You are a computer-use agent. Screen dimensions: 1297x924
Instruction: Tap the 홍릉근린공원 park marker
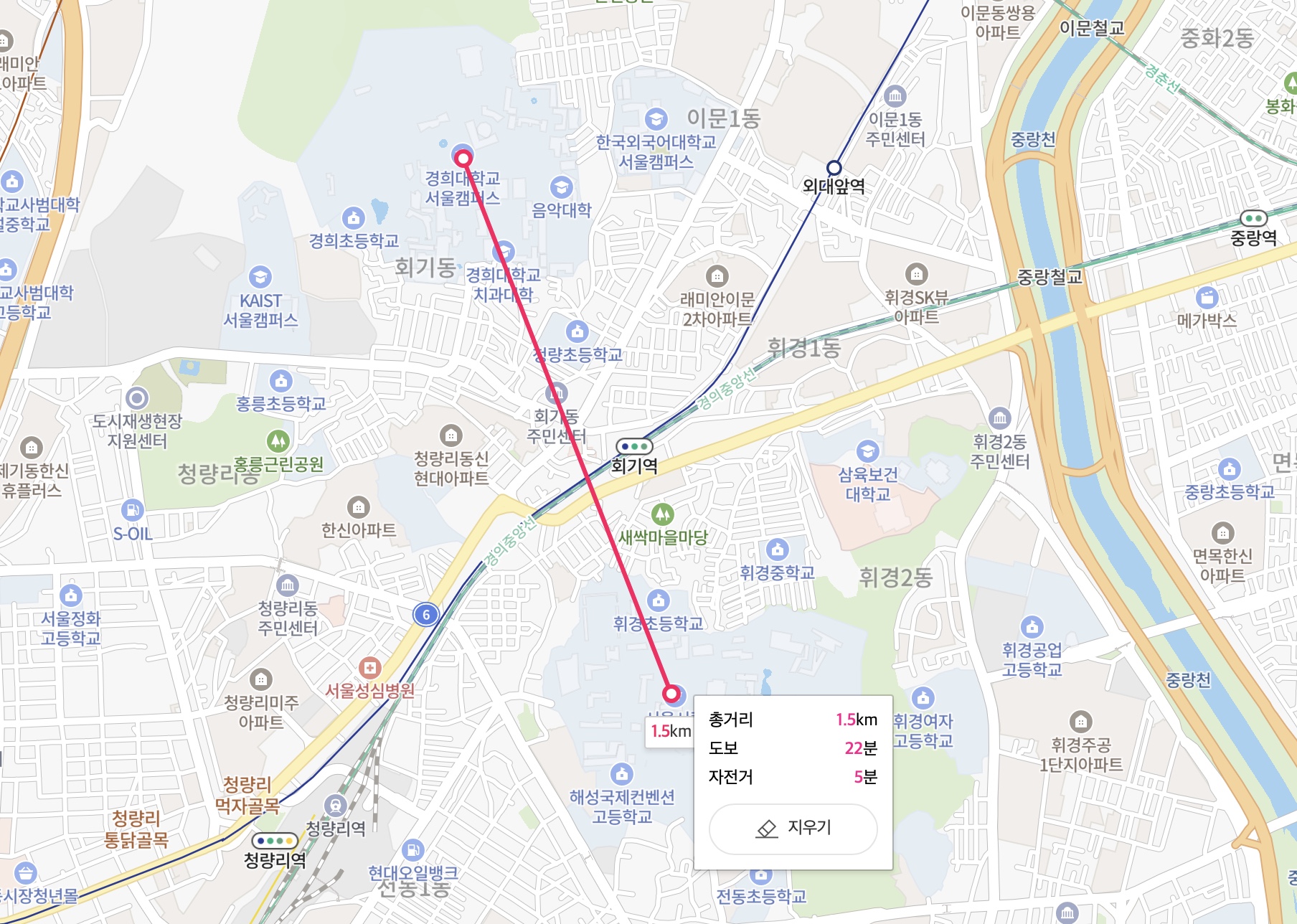coord(278,440)
